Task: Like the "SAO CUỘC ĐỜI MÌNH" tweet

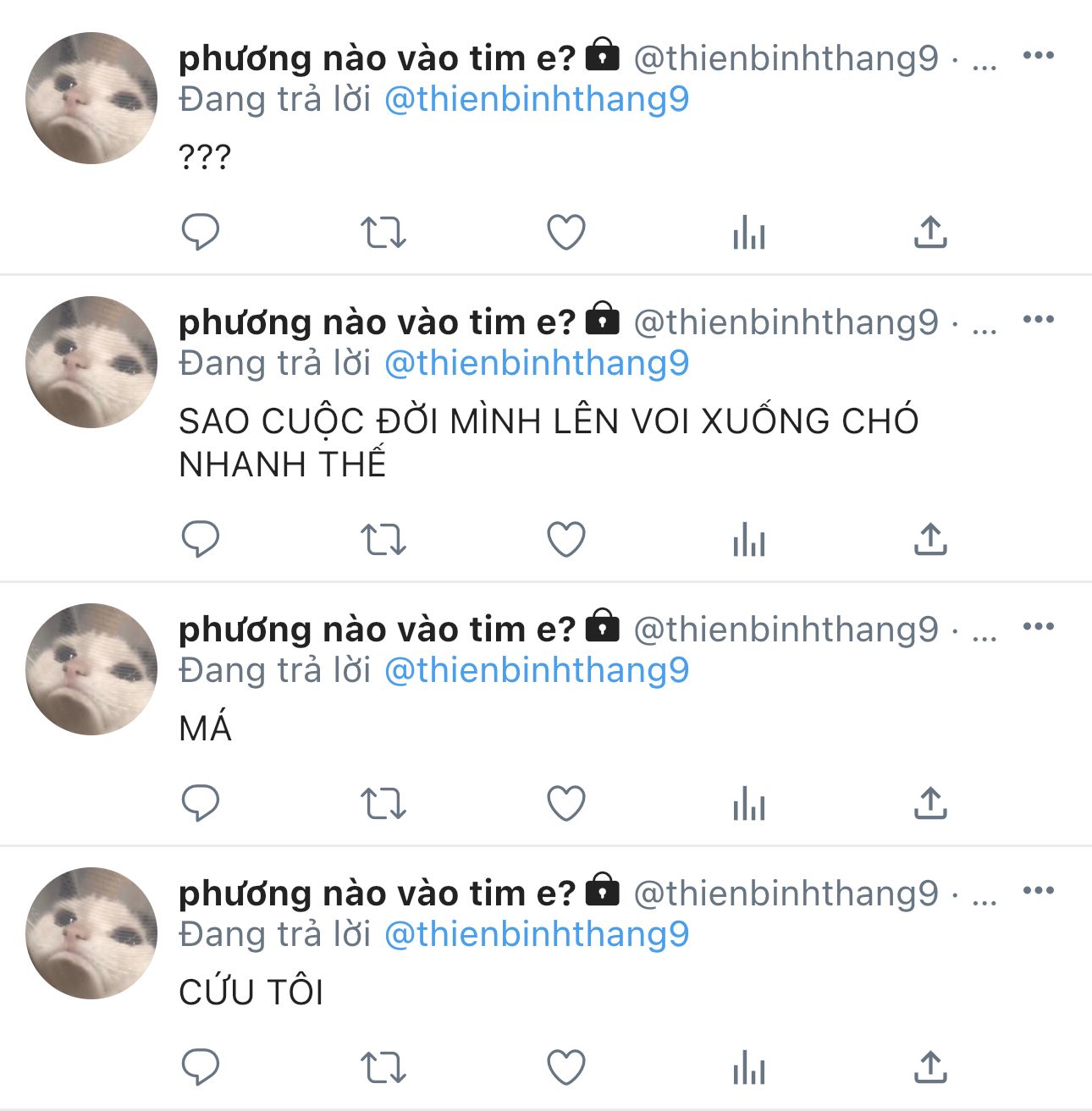Action: click(565, 539)
